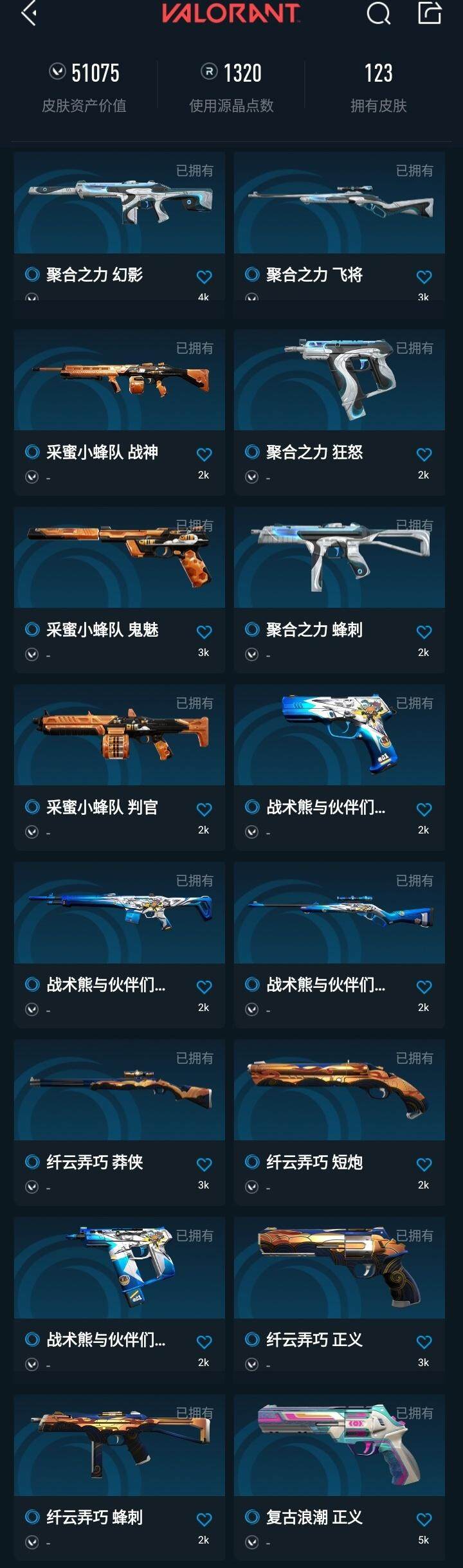Go back using the top-left arrow

[x=28, y=13]
